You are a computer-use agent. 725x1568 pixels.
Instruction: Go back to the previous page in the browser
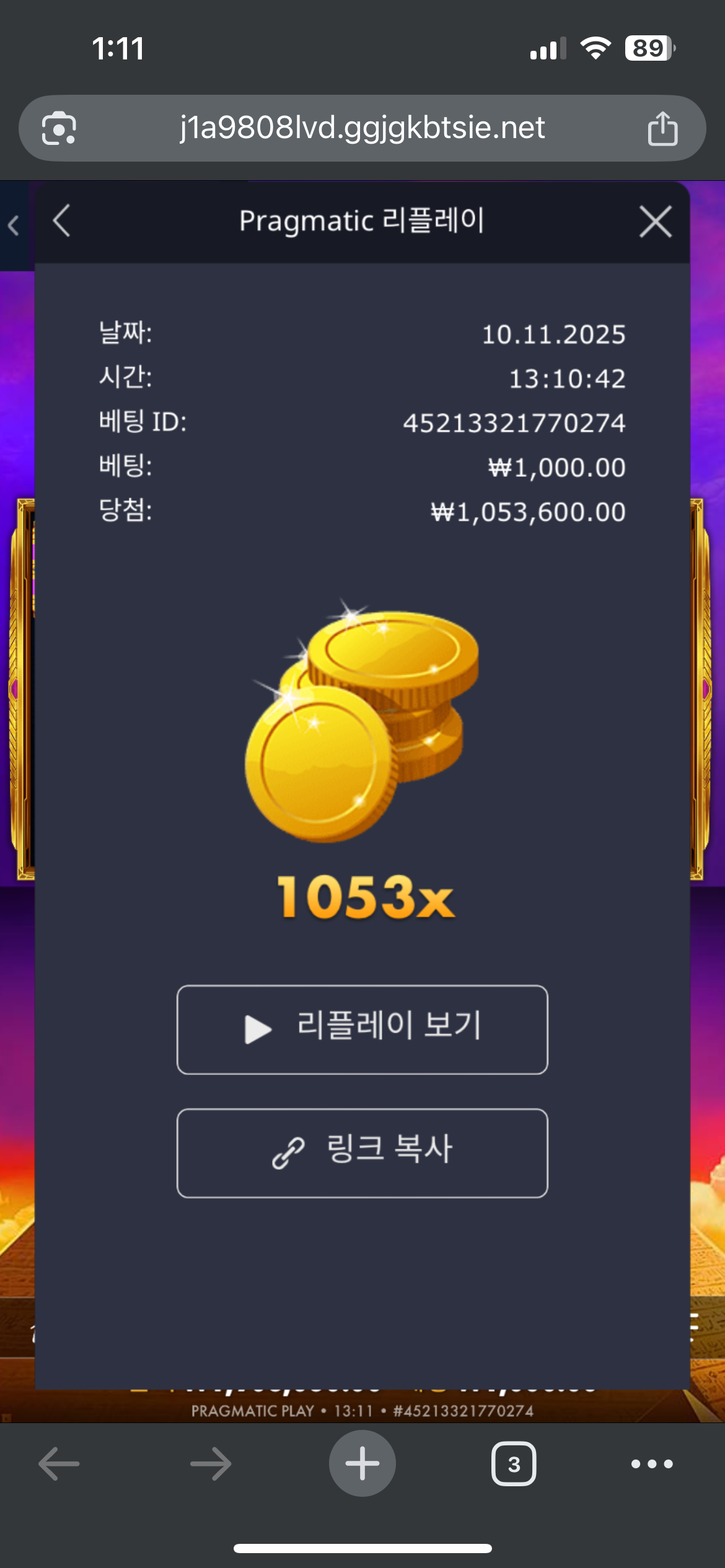pyautogui.click(x=59, y=1463)
